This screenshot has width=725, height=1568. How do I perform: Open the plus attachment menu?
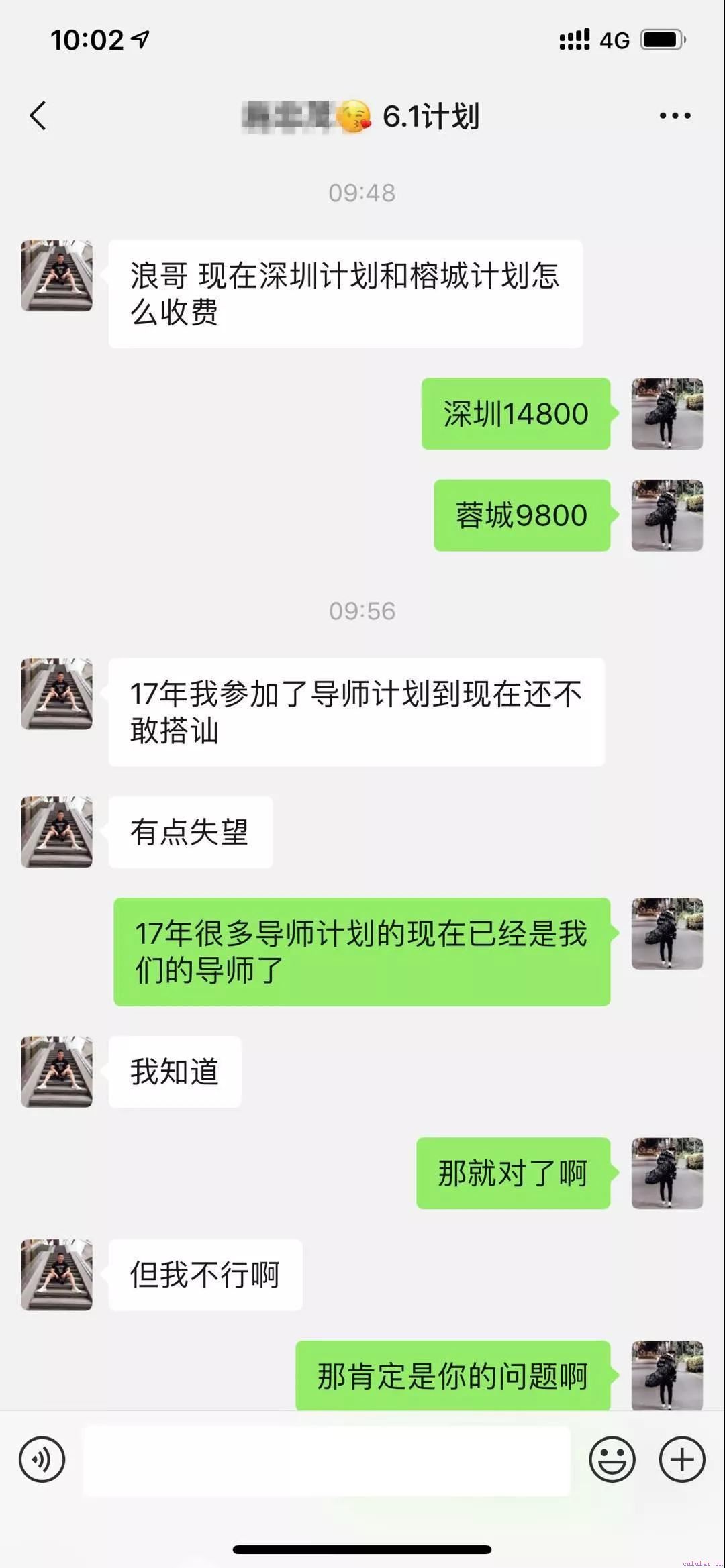682,1459
